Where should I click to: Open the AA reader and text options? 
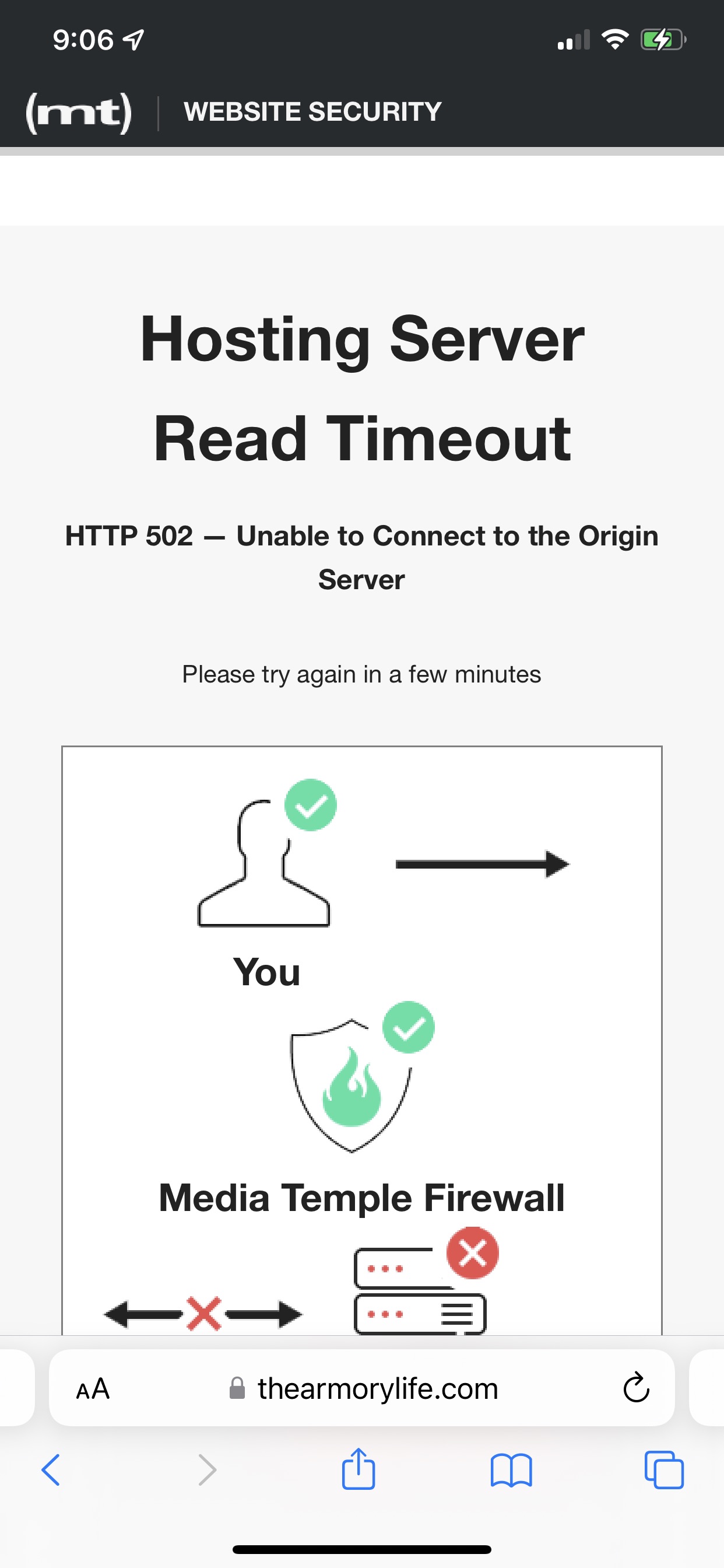click(93, 1389)
